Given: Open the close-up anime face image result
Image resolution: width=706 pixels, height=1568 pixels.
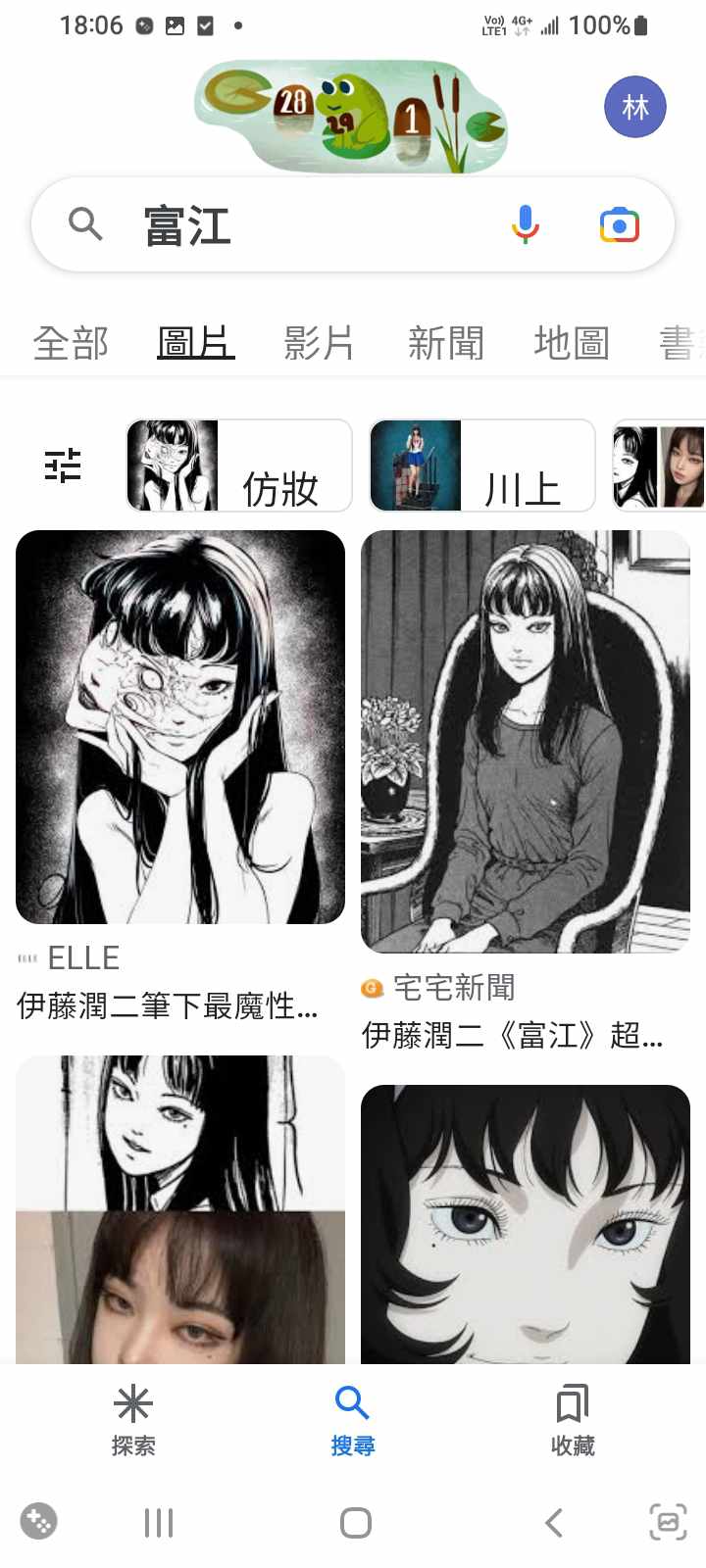Looking at the screenshot, I should tap(526, 1223).
